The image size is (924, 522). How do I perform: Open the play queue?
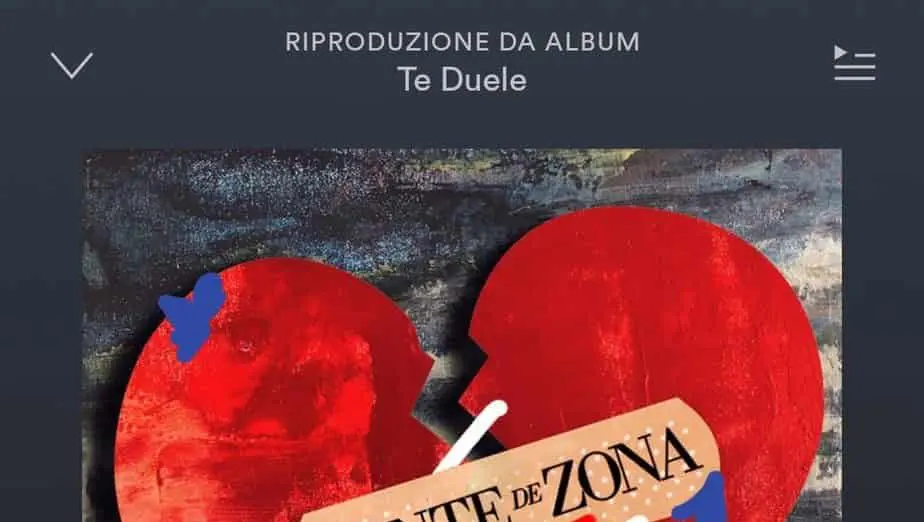coord(855,64)
